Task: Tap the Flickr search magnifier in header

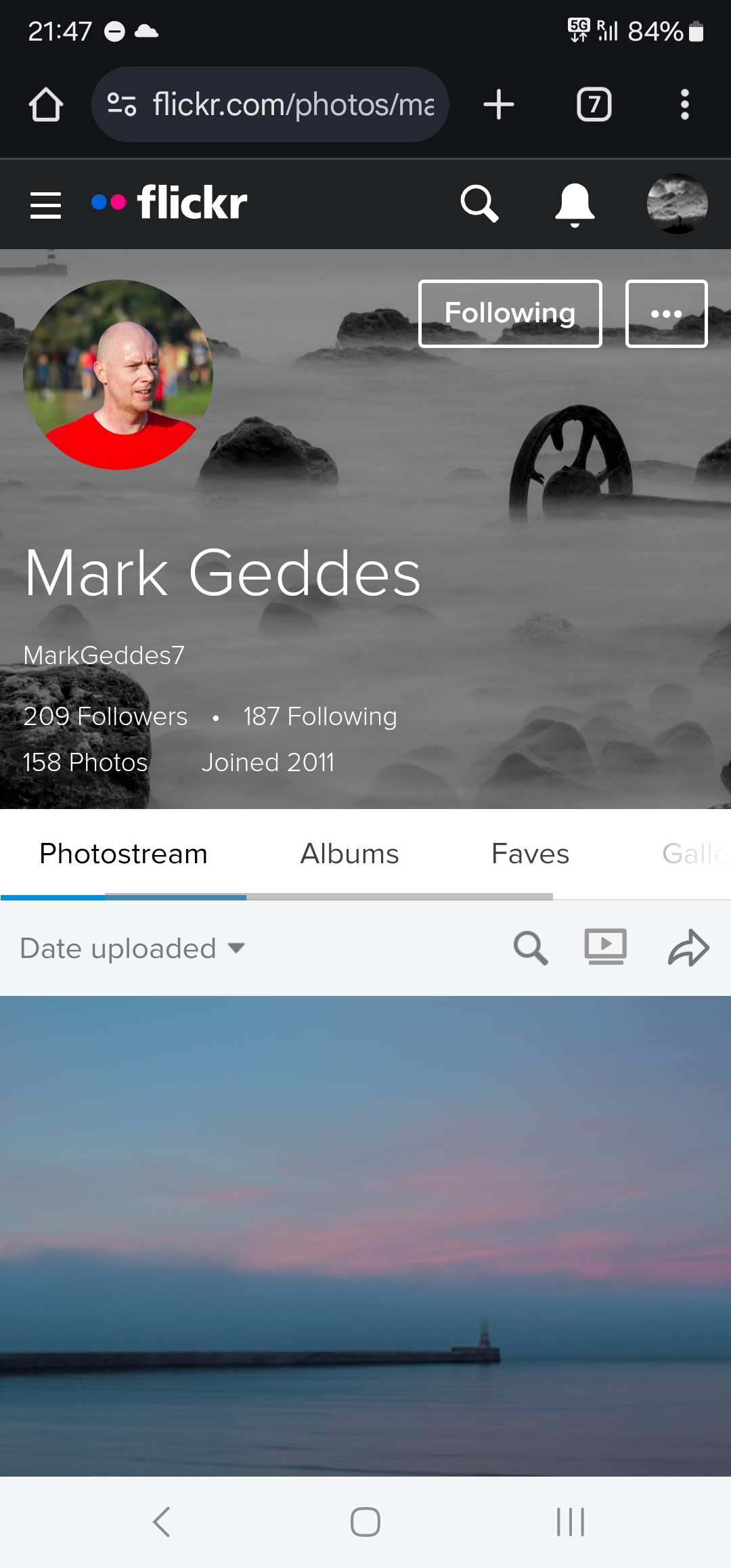Action: tap(479, 203)
